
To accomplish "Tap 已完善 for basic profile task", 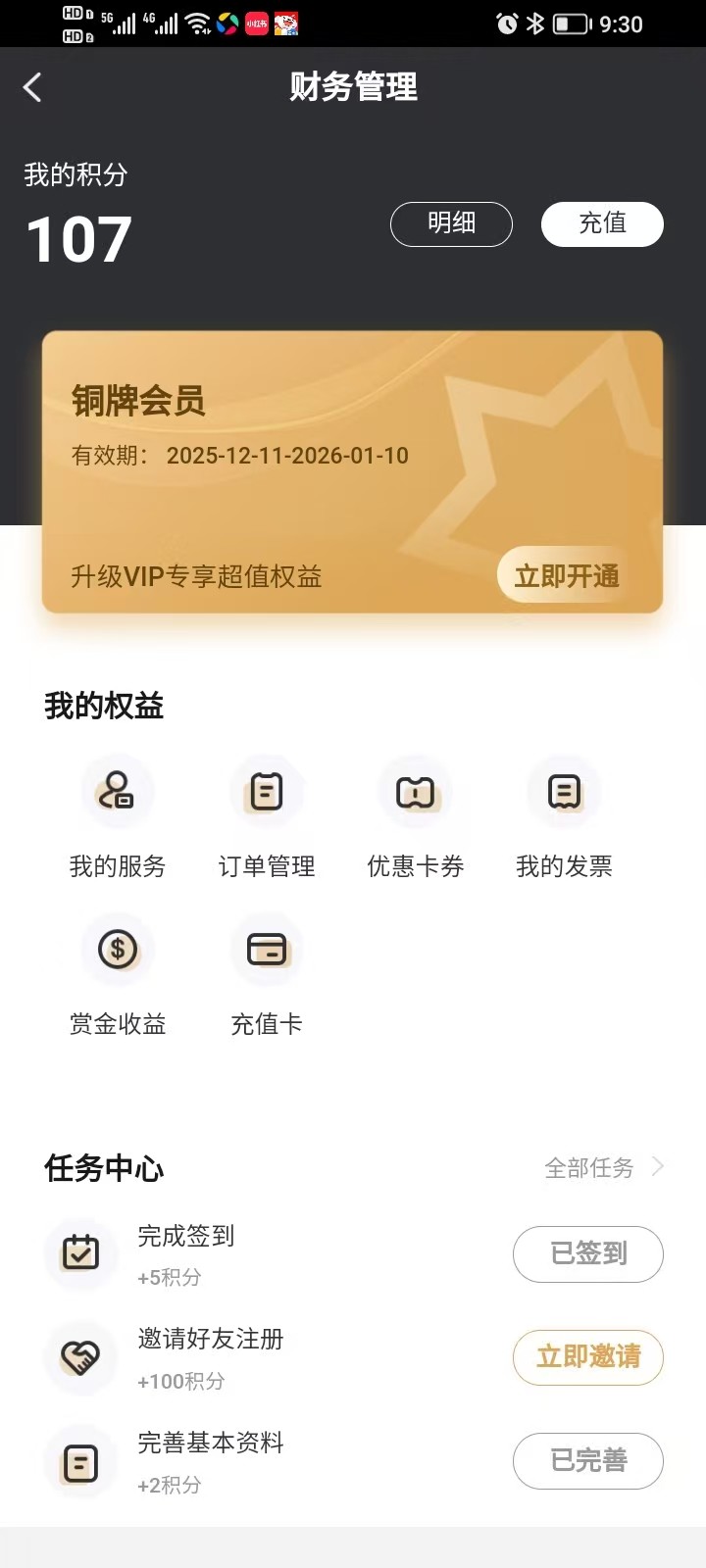I will pyautogui.click(x=587, y=1460).
